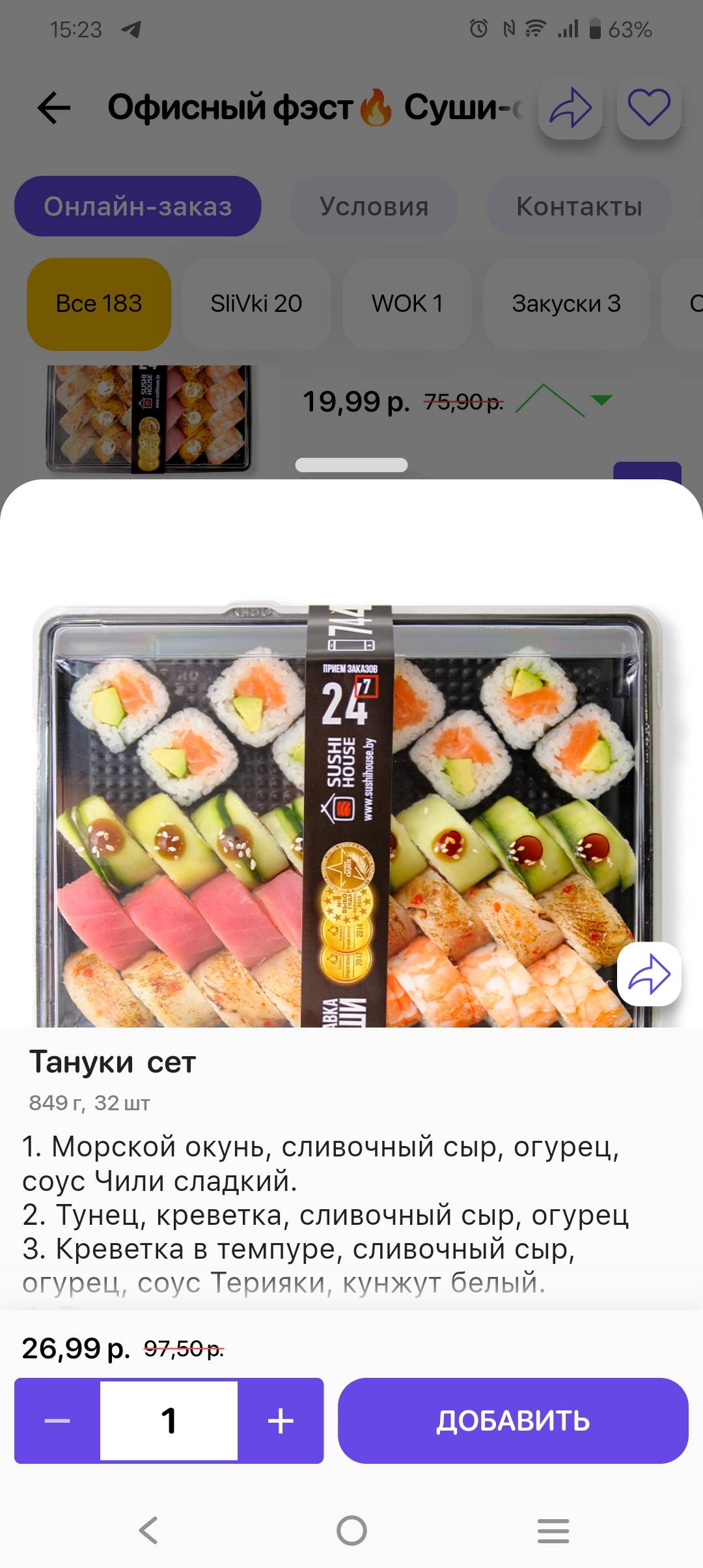
Task: Switch to the Онлайн-заказ tab
Action: coord(138,206)
